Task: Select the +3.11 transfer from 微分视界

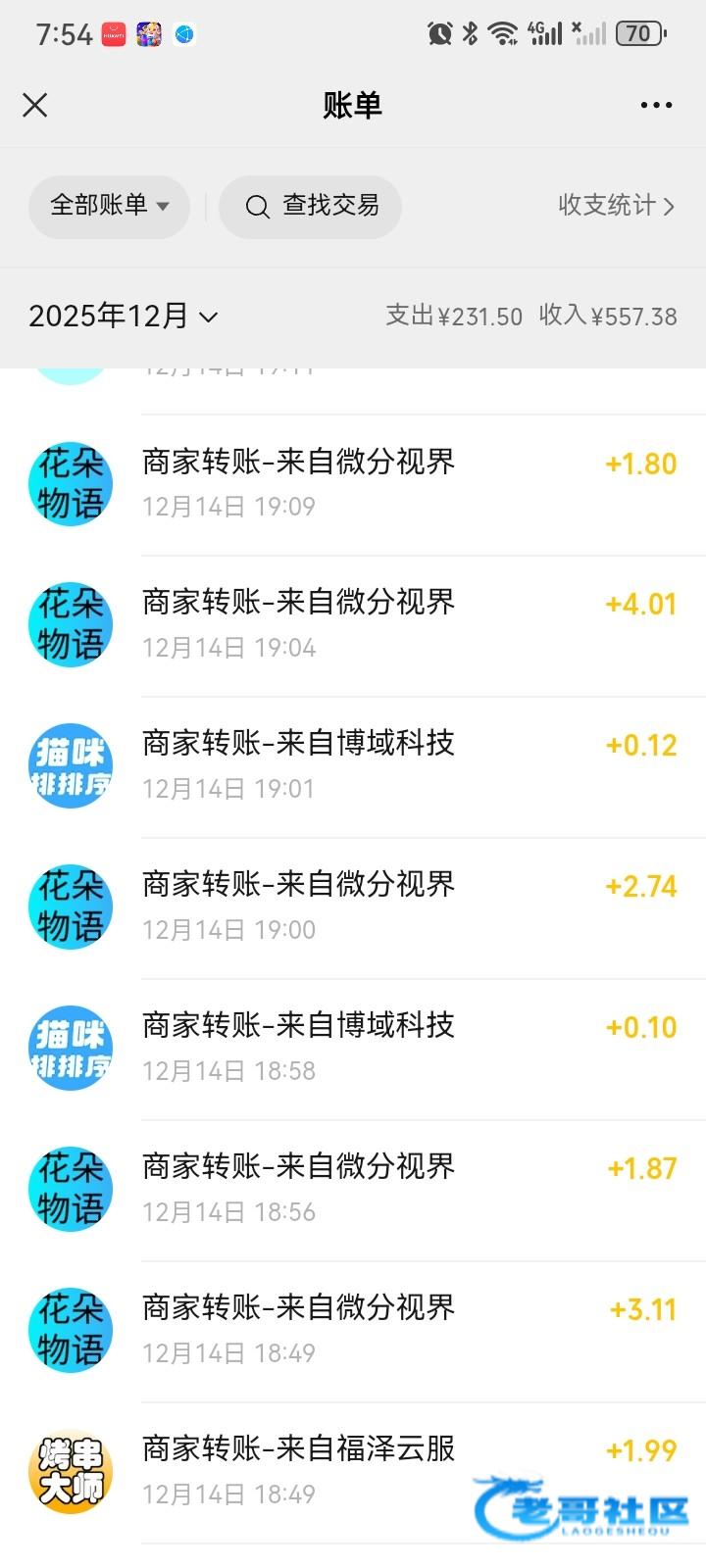Action: tap(353, 1331)
